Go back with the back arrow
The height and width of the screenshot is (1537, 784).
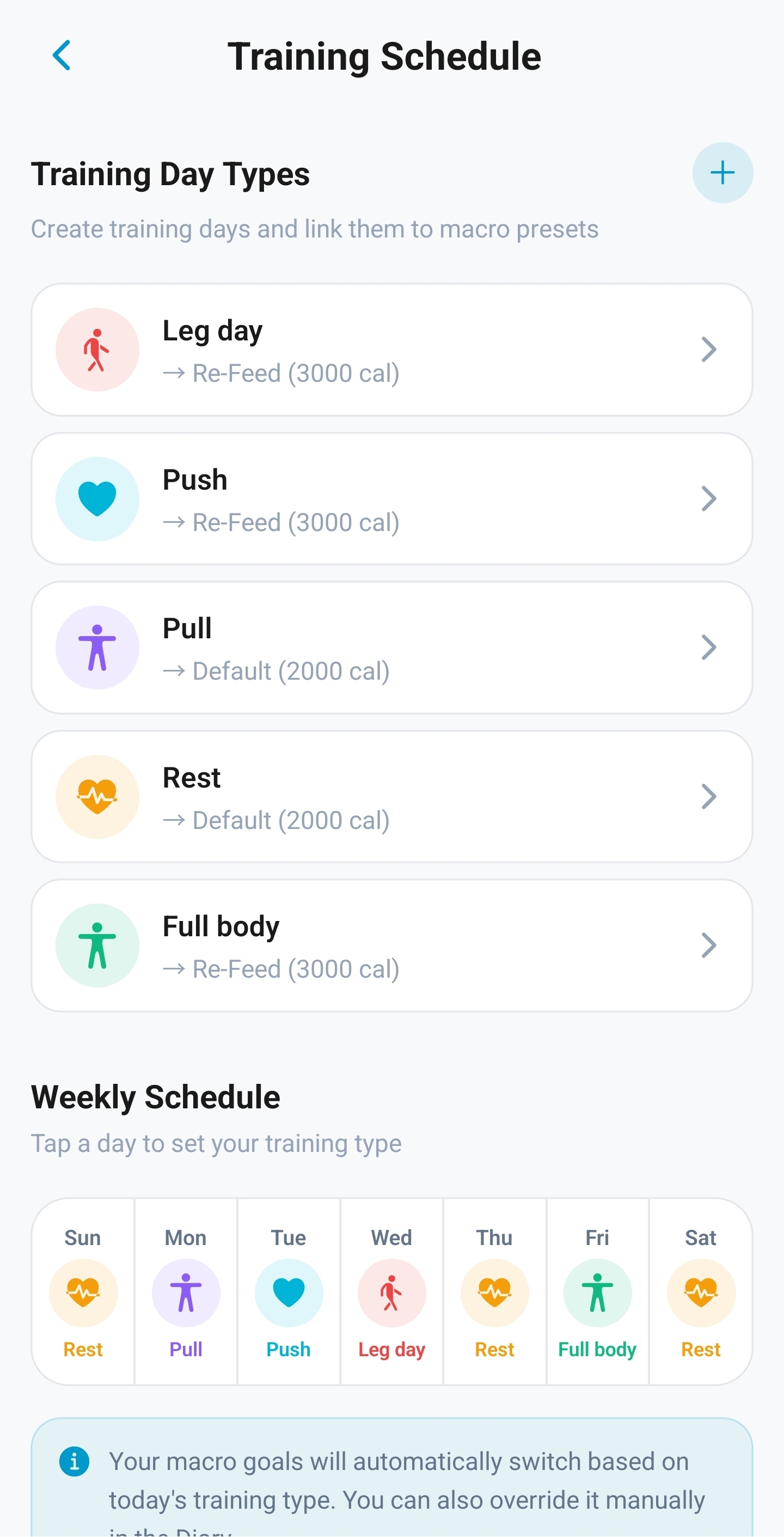[62, 56]
